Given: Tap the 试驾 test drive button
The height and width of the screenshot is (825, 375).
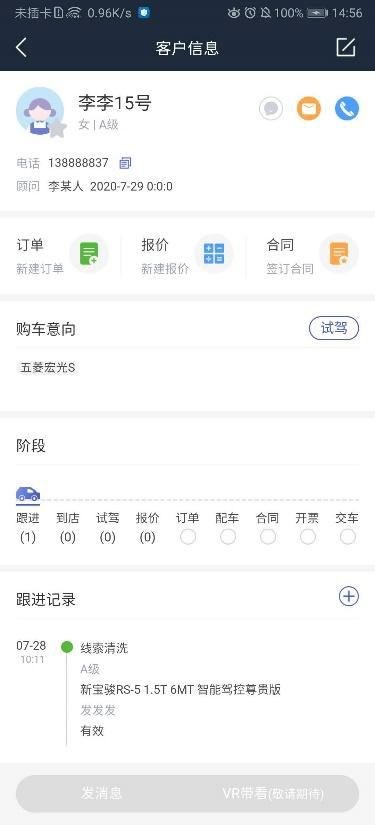Looking at the screenshot, I should click(334, 329).
